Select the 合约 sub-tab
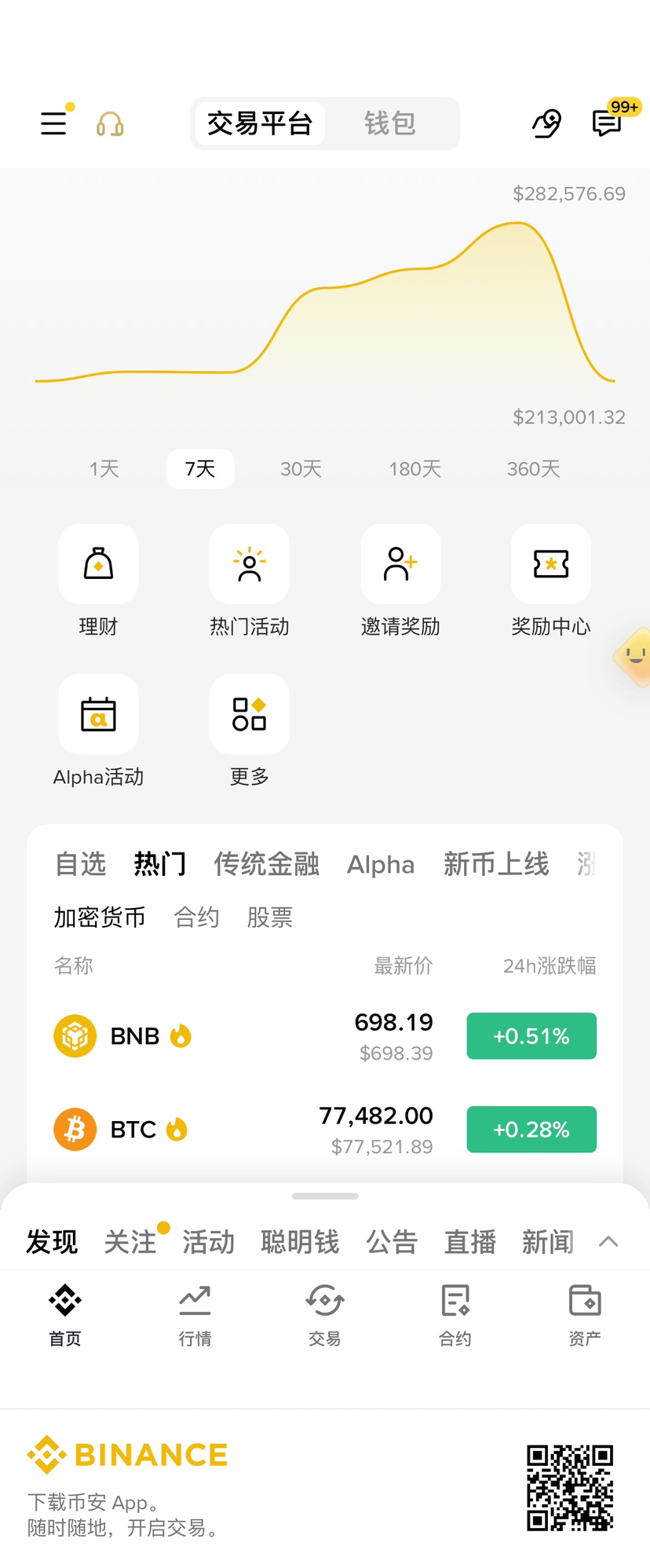Screen dimensions: 650x1568 pos(196,917)
